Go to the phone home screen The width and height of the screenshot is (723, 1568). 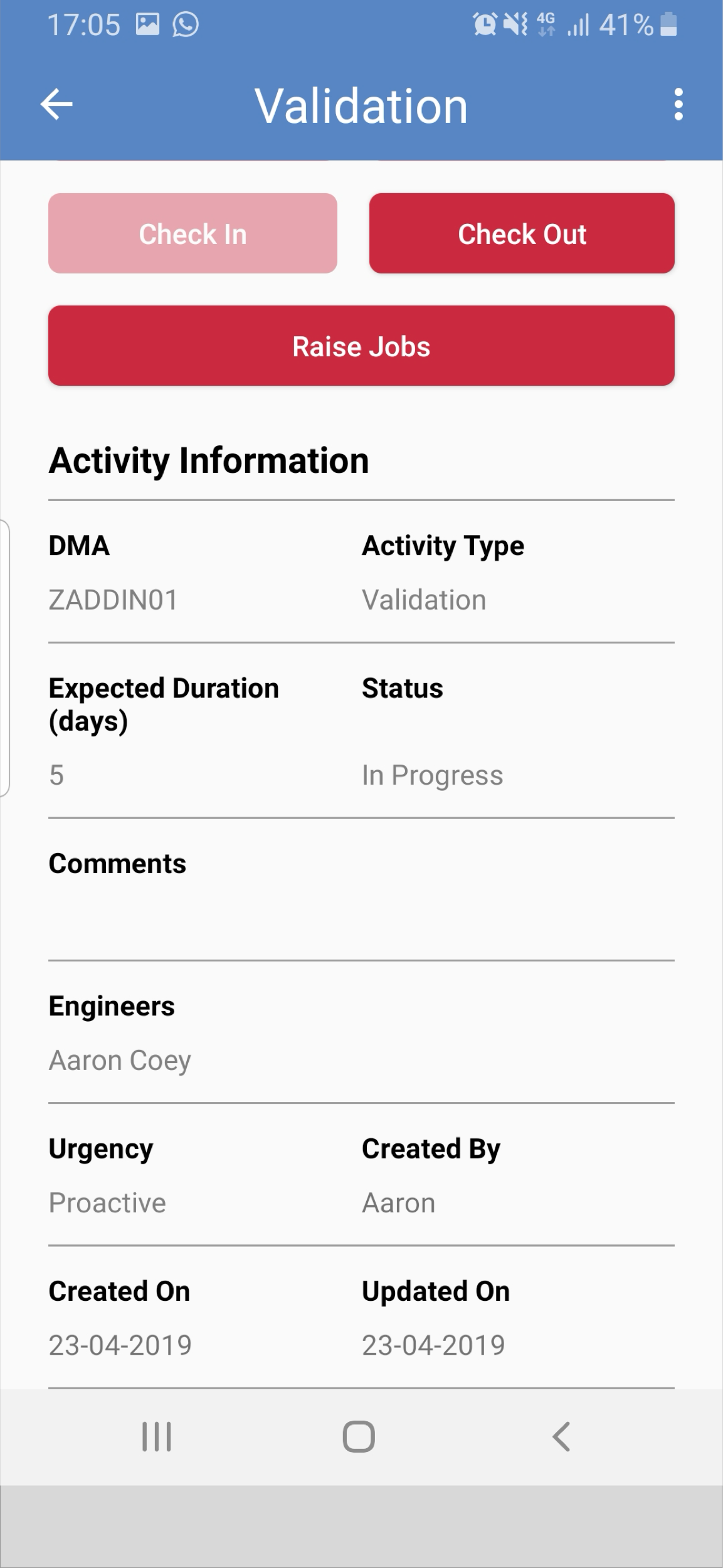[x=359, y=1436]
